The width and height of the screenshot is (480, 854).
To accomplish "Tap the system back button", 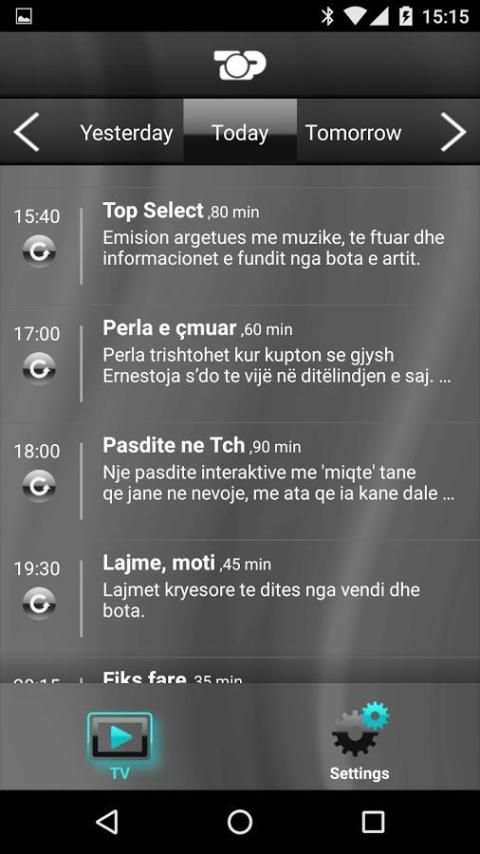I will point(107,821).
